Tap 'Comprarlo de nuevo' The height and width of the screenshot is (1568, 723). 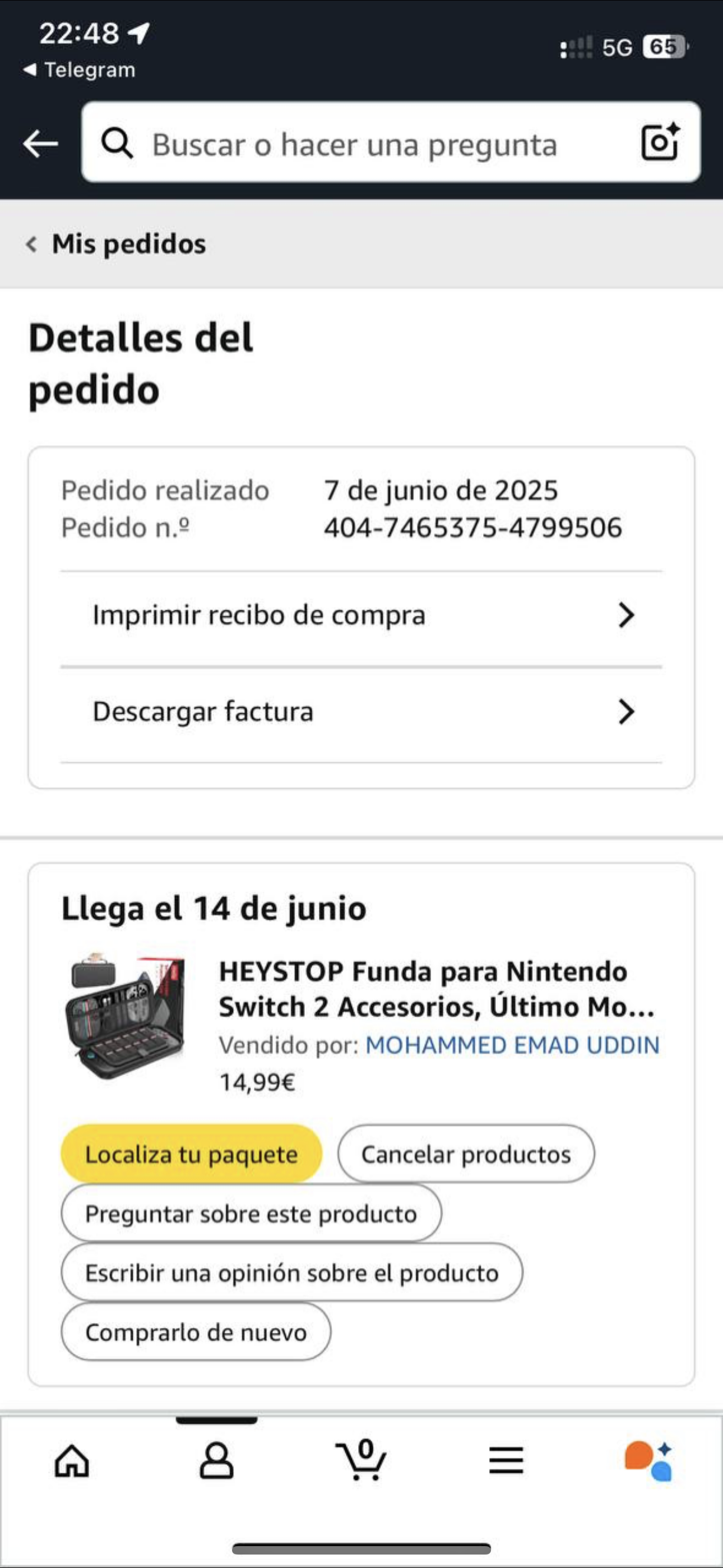point(196,1332)
